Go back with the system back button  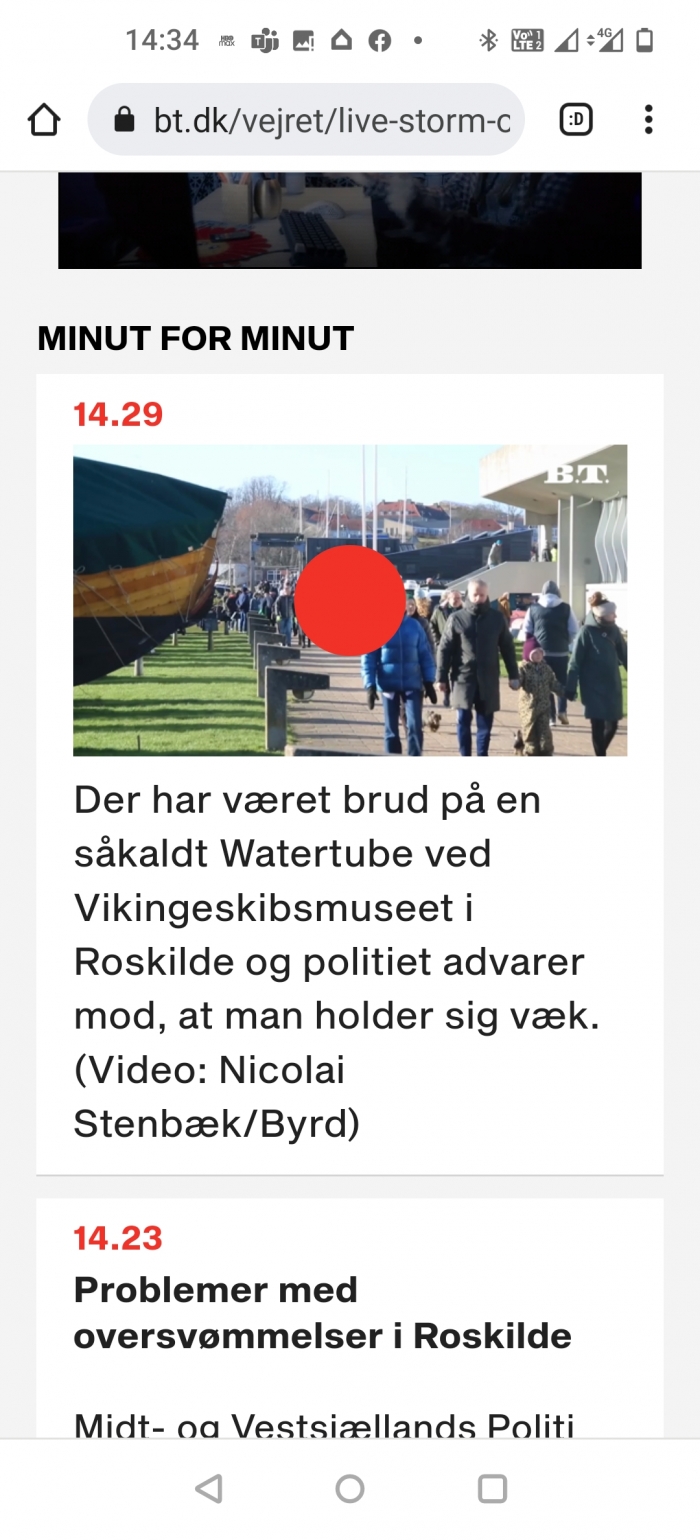click(208, 1489)
